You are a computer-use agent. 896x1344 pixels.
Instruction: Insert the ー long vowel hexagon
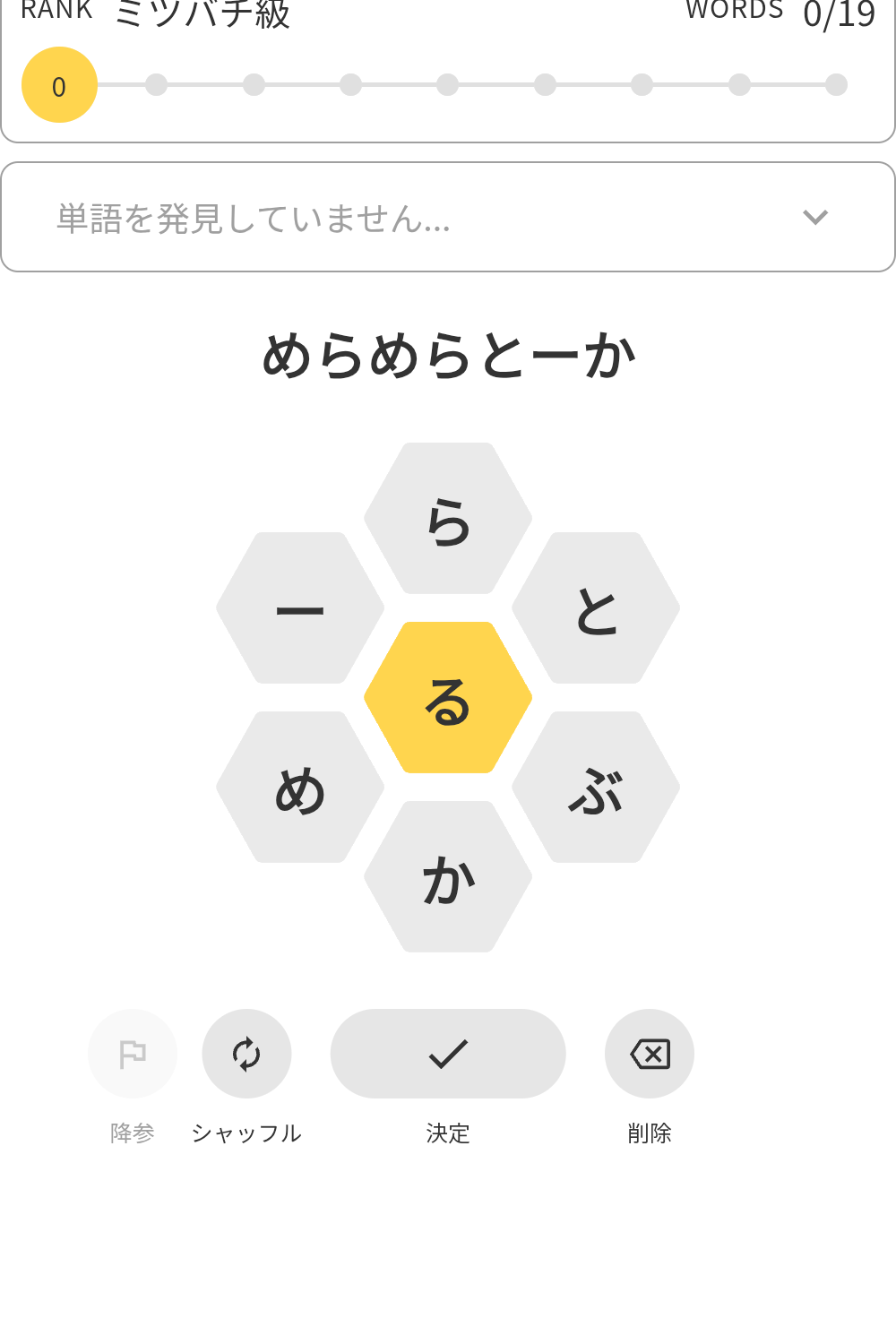pyautogui.click(x=300, y=607)
